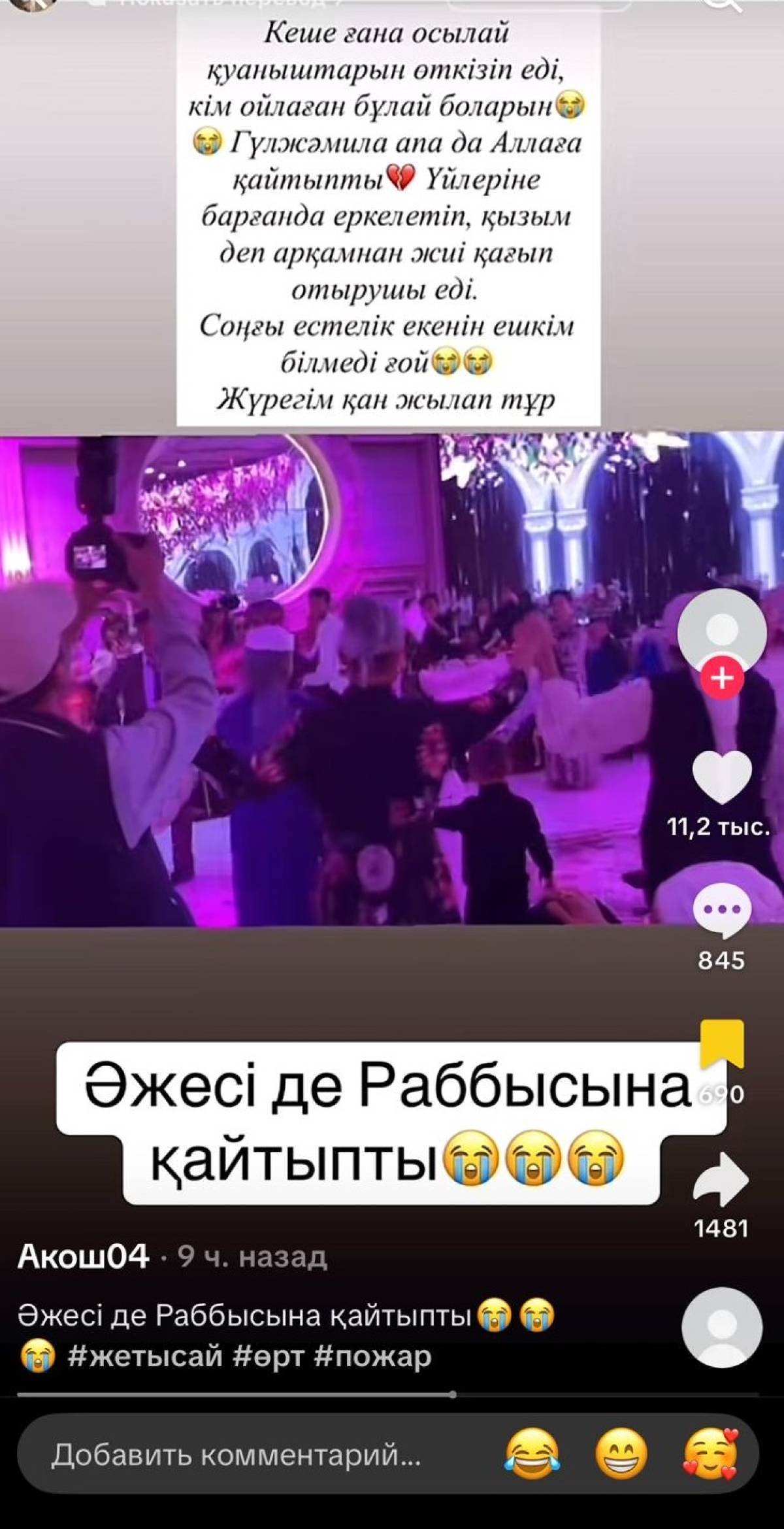Save the video with the bookmark icon
The height and width of the screenshot is (1529, 784).
pos(721,1045)
